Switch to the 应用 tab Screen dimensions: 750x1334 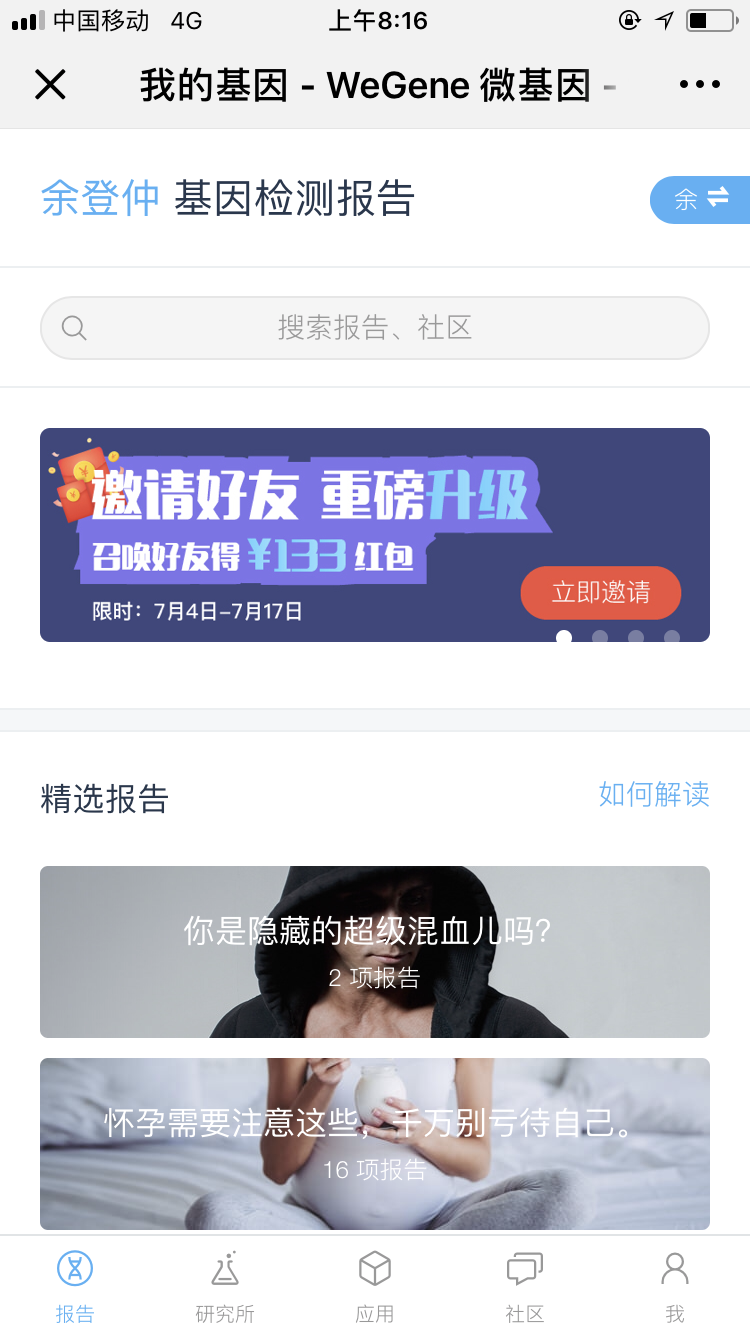(375, 1286)
